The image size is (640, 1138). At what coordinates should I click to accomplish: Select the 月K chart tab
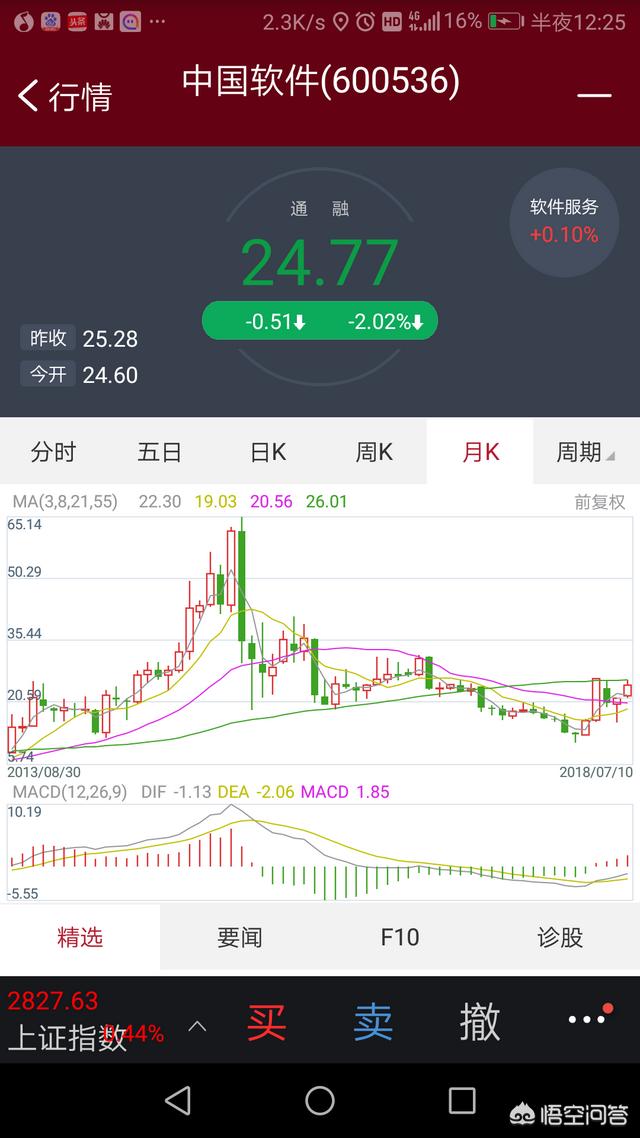tap(480, 452)
